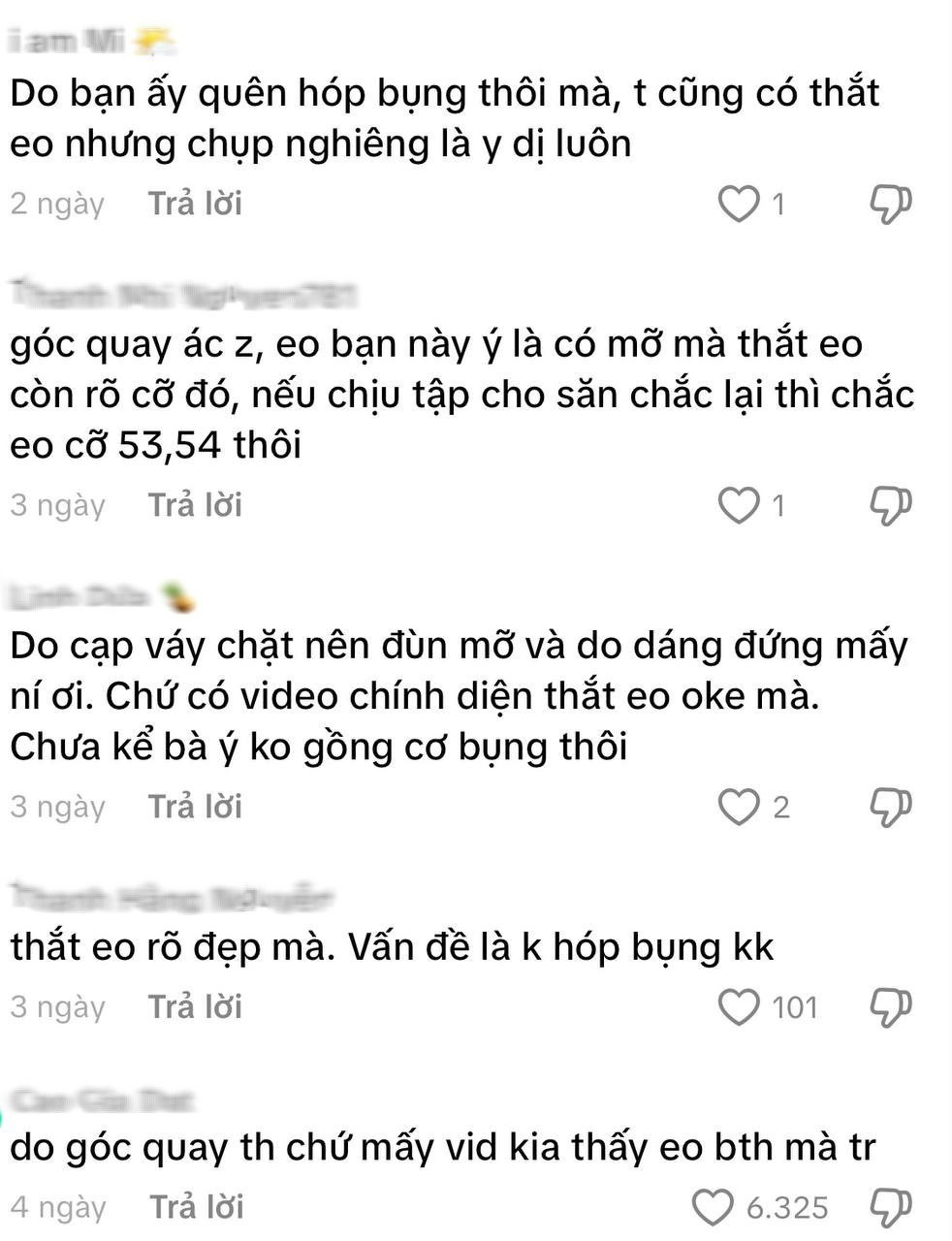Reply to the "thắt eo rõ đẹp mà" comment
952x1241 pixels.
click(x=195, y=1006)
